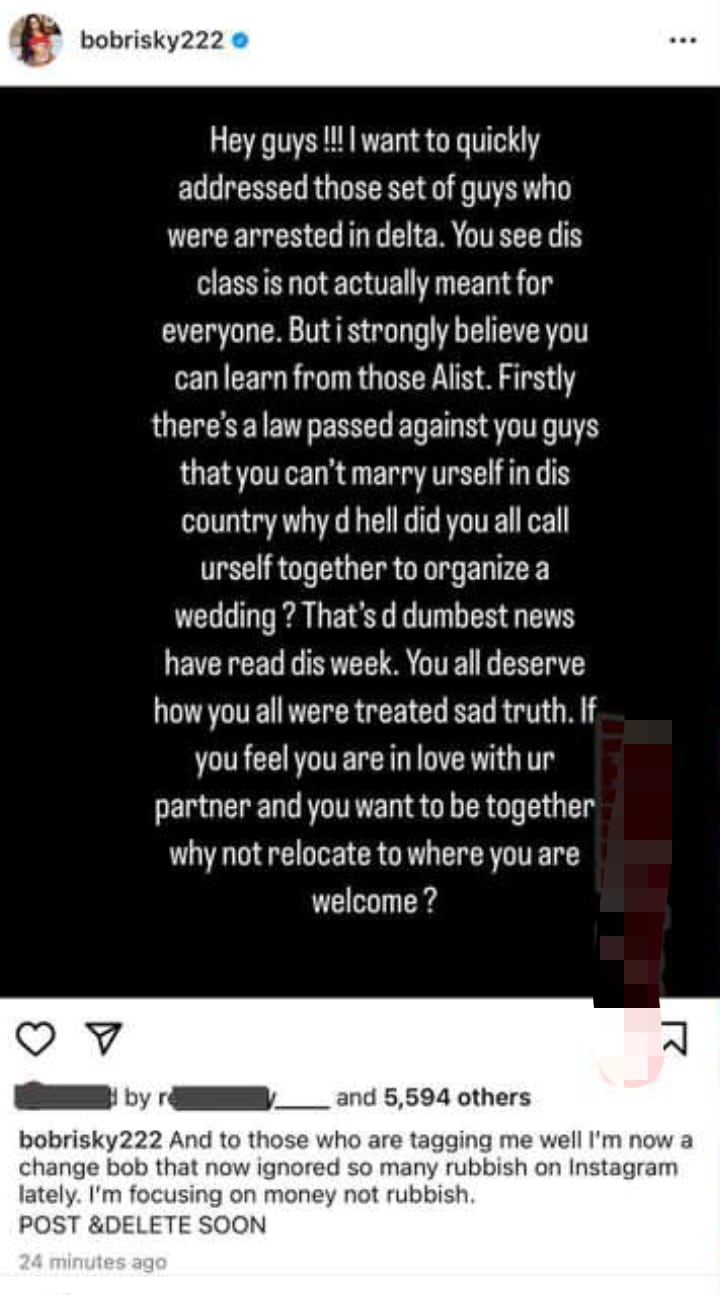Like this post with the heart icon

37,1040
